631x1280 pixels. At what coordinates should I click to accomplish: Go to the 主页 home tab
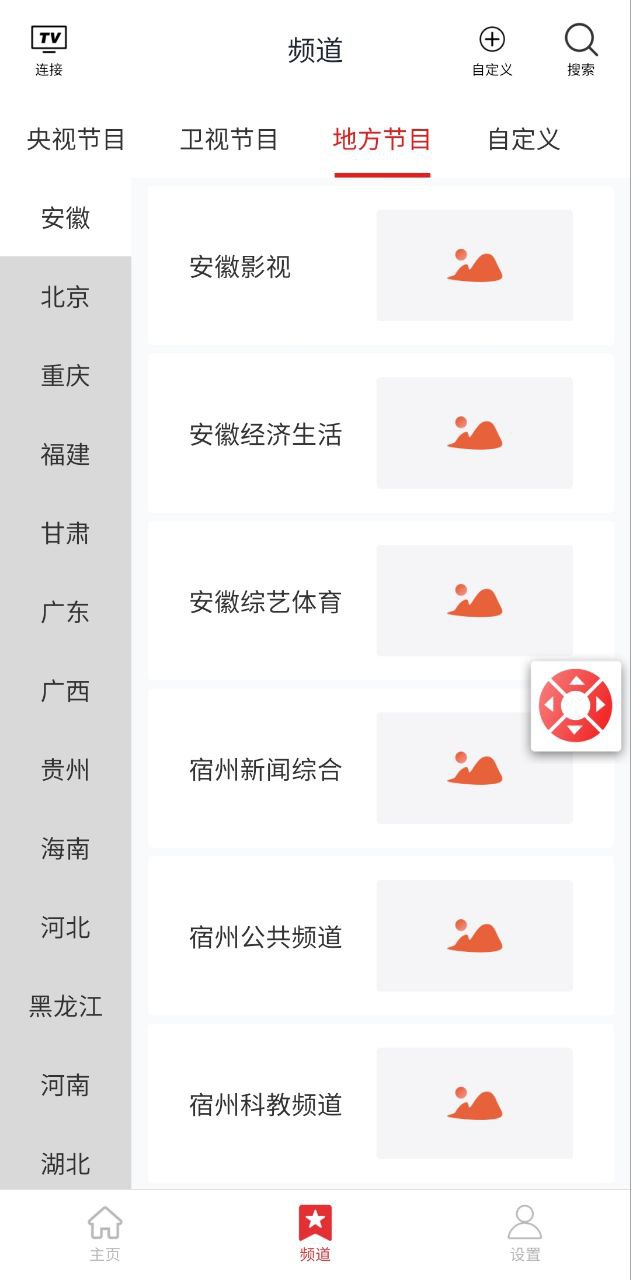coord(105,1233)
